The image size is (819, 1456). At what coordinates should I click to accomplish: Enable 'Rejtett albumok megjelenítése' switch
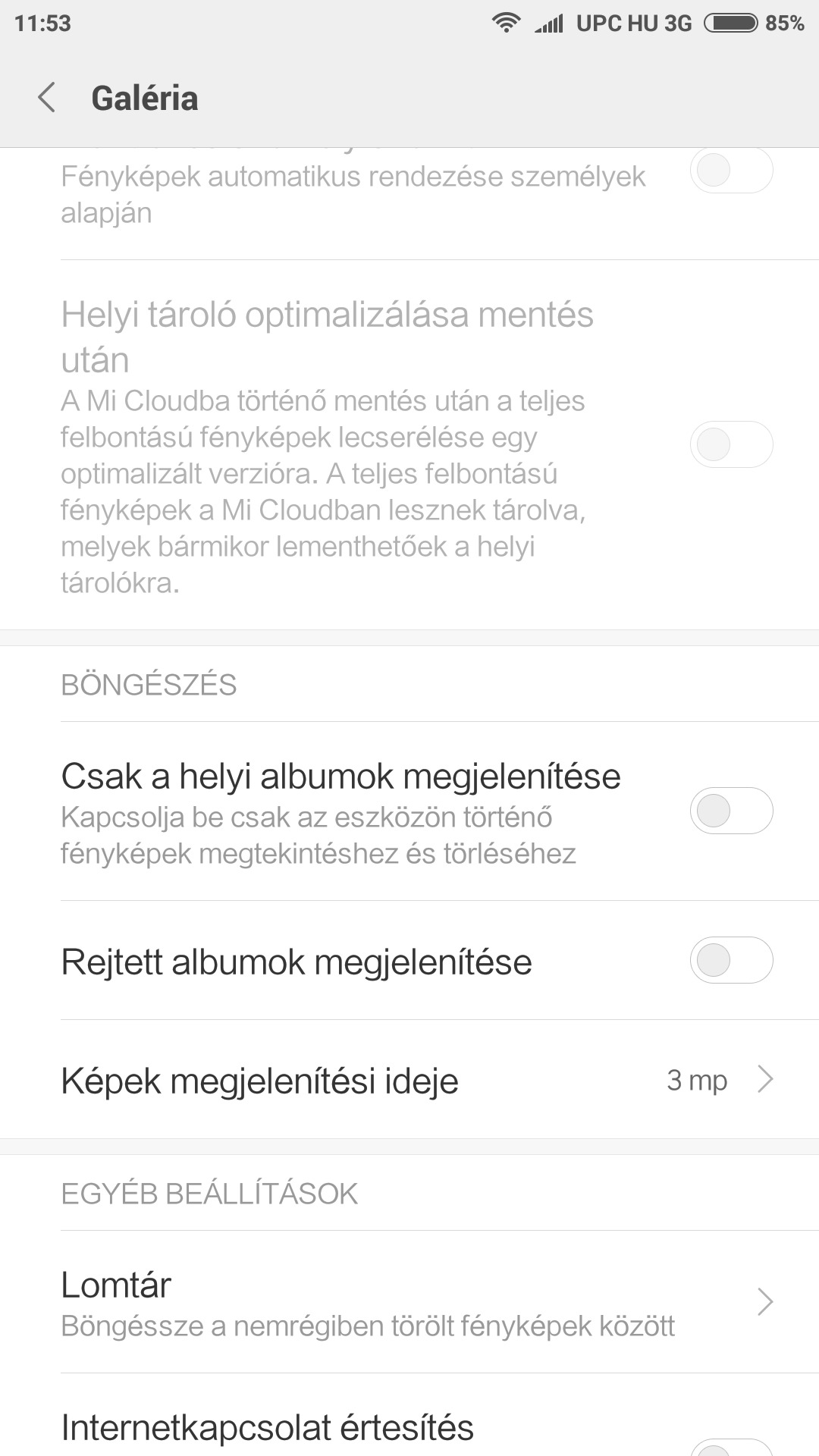point(731,960)
